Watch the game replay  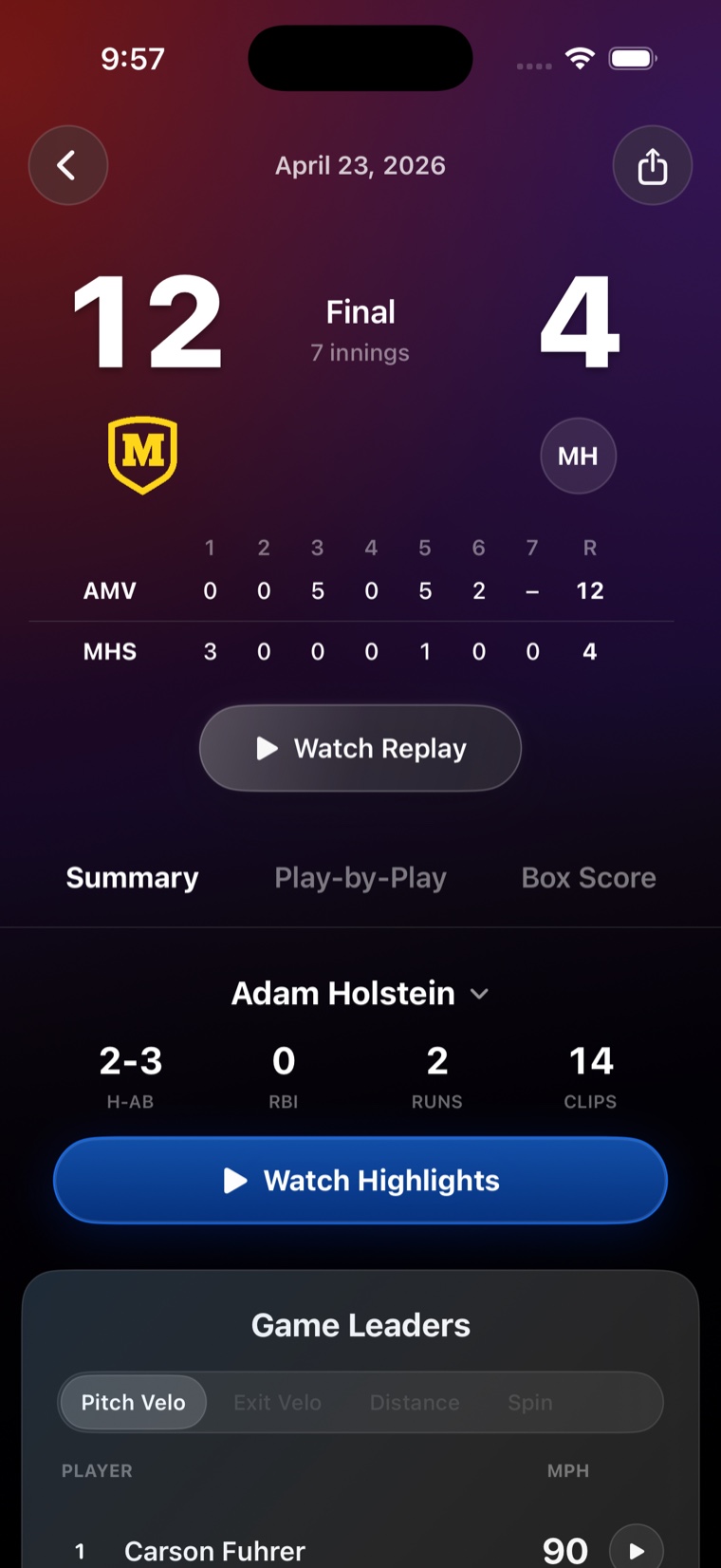coord(360,748)
